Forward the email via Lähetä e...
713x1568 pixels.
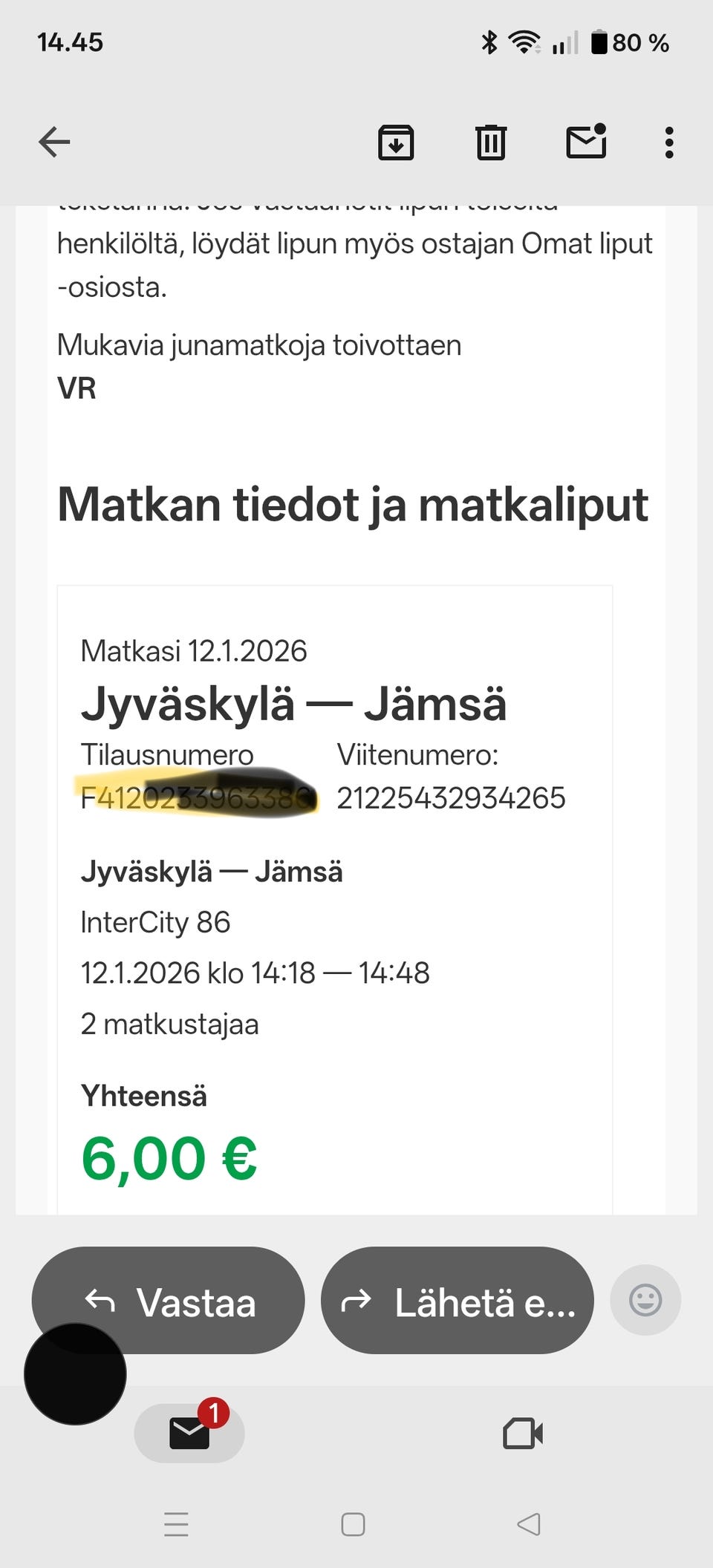click(x=457, y=1301)
